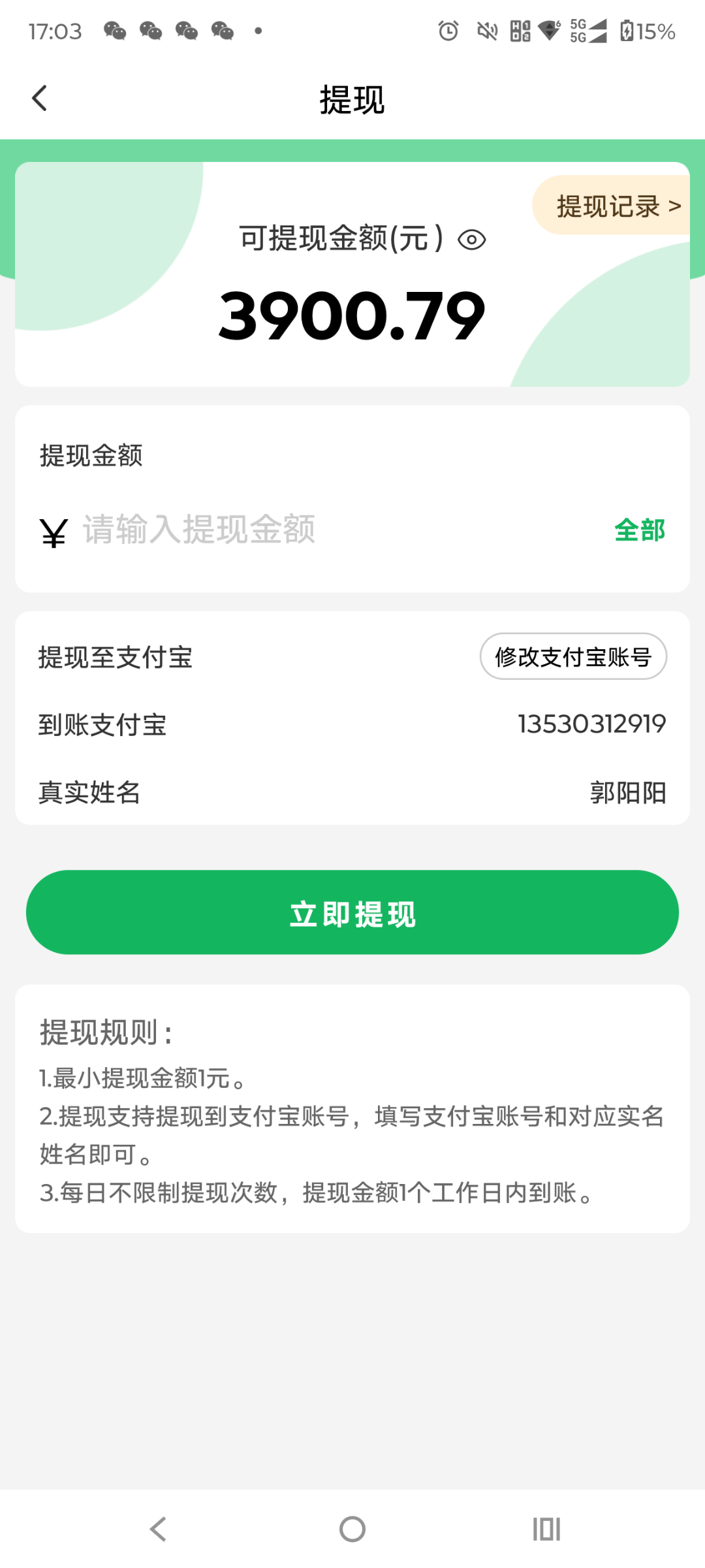Tap the 提现 page title

click(x=352, y=99)
